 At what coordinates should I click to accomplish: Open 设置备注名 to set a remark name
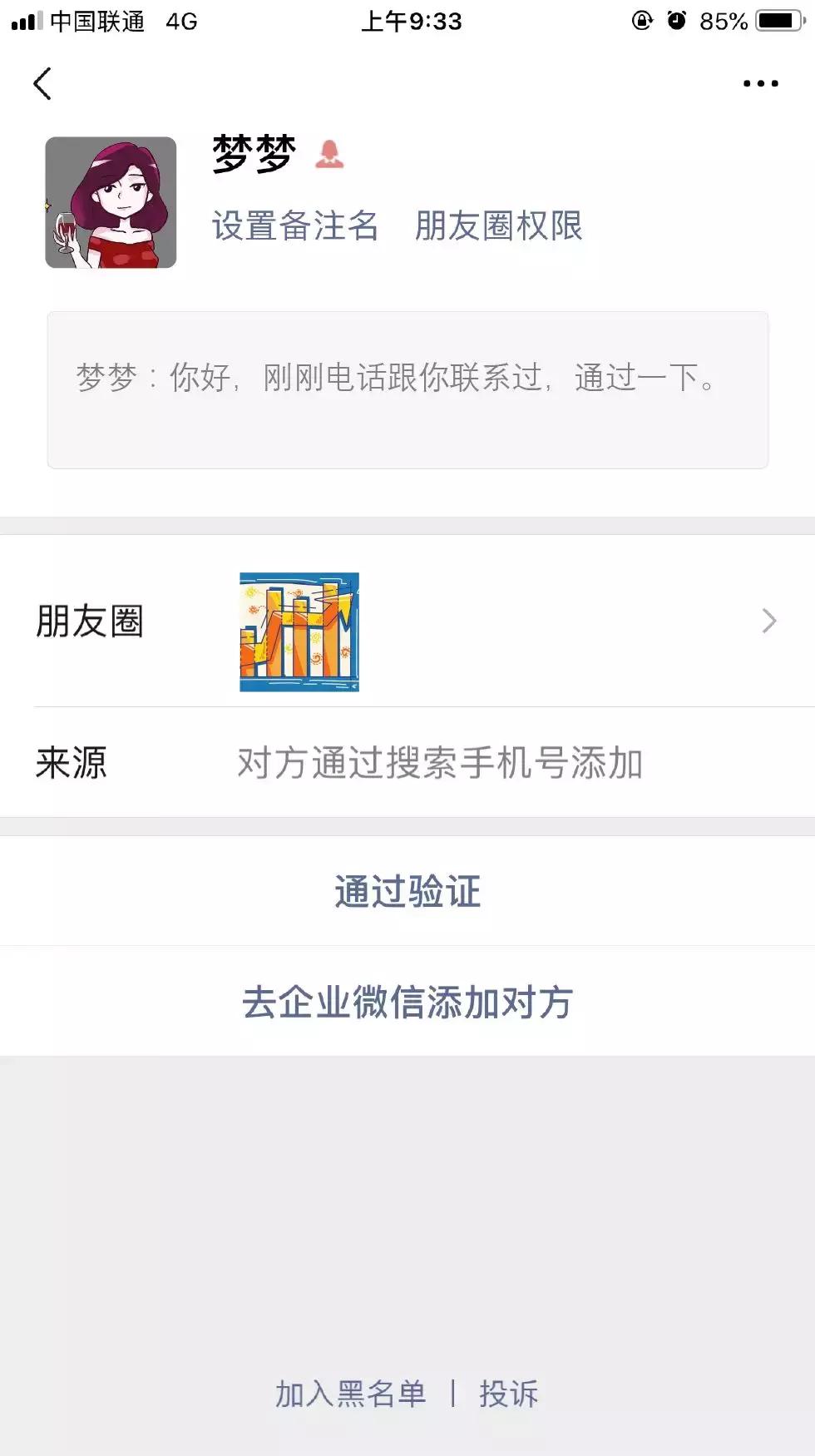coord(295,226)
